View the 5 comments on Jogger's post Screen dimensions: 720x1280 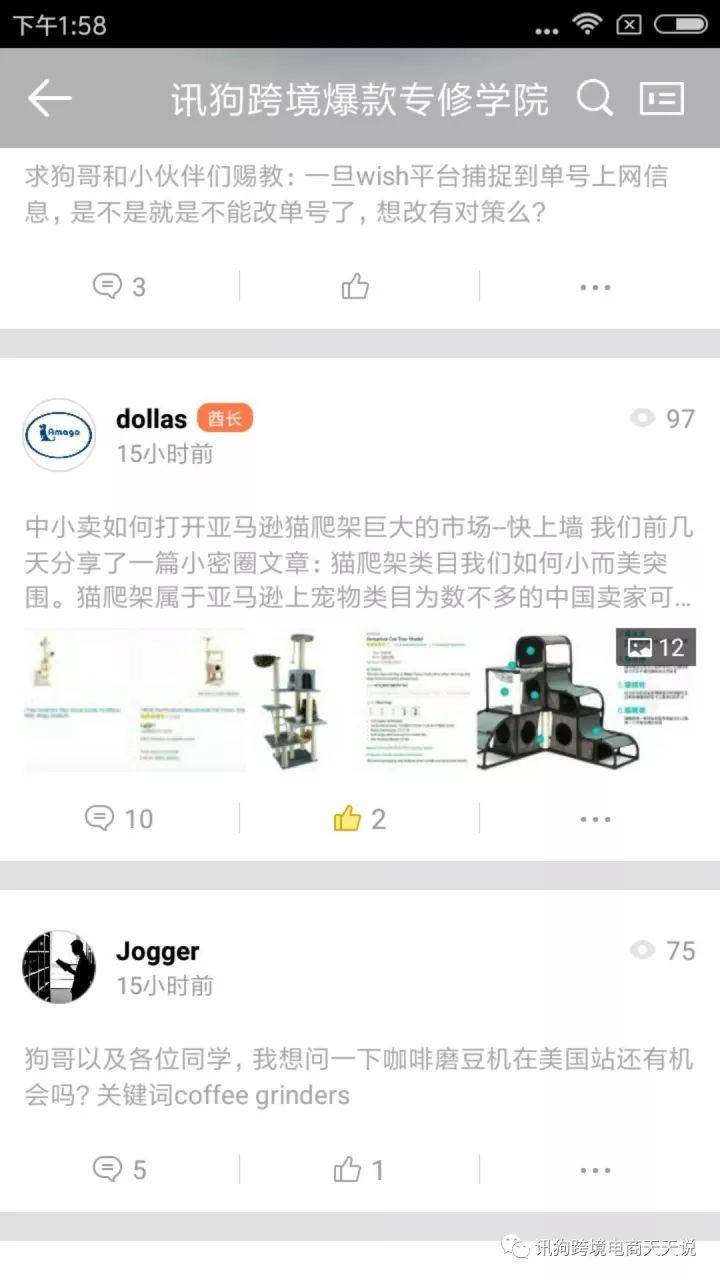tap(119, 1169)
